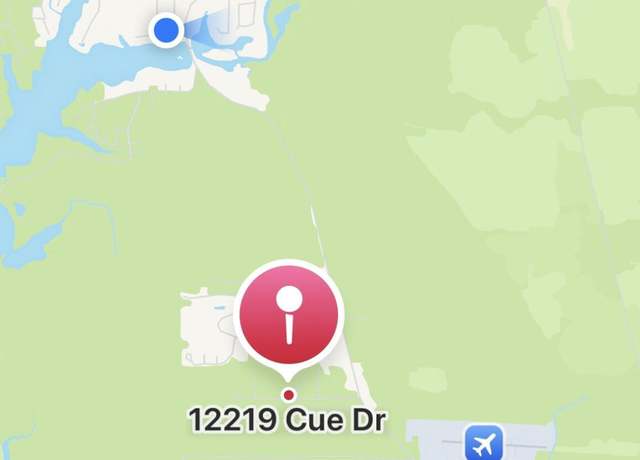Select the blue current location dot
This screenshot has width=640, height=460.
point(167,30)
